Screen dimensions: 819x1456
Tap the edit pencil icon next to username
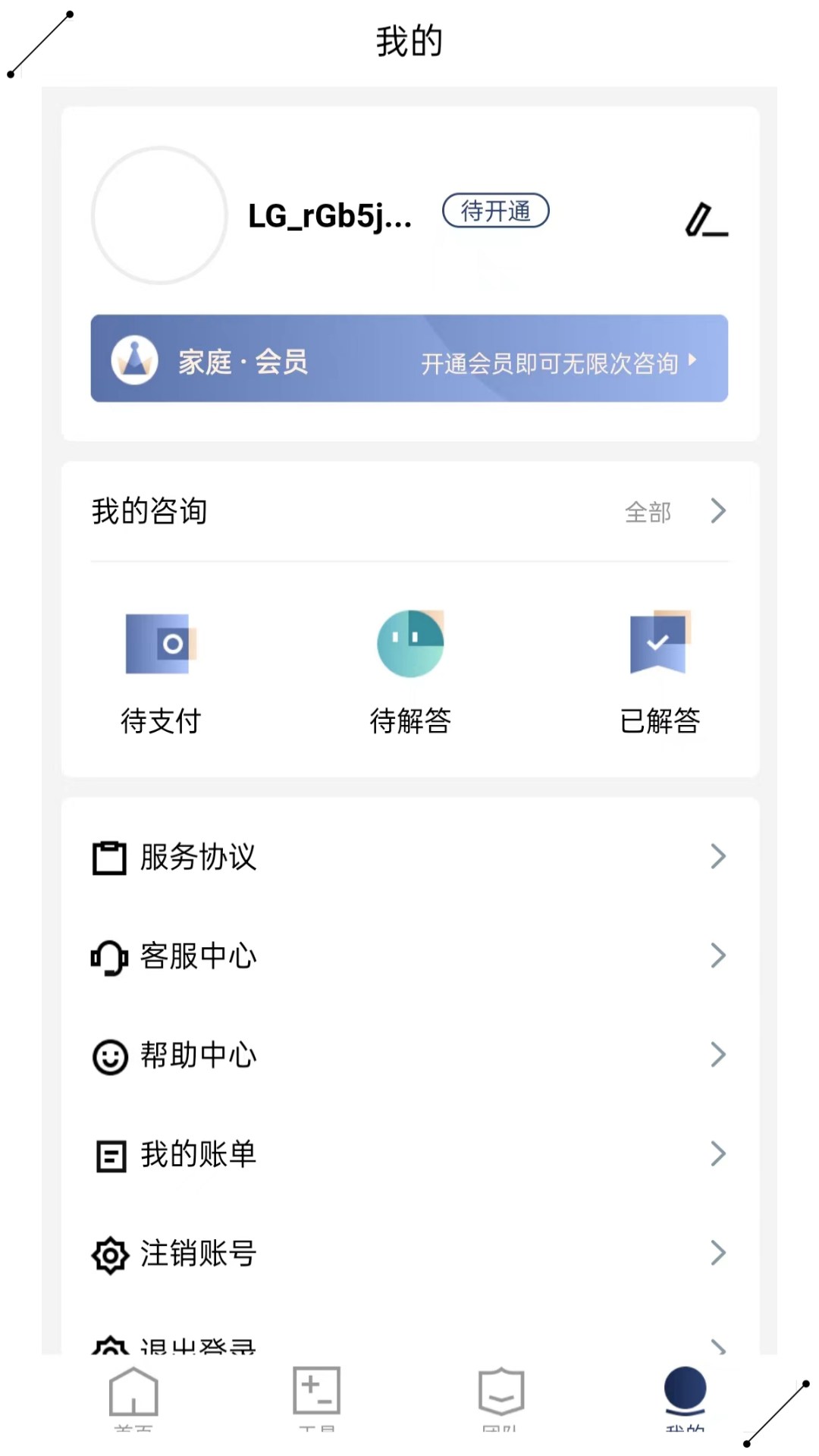[706, 221]
